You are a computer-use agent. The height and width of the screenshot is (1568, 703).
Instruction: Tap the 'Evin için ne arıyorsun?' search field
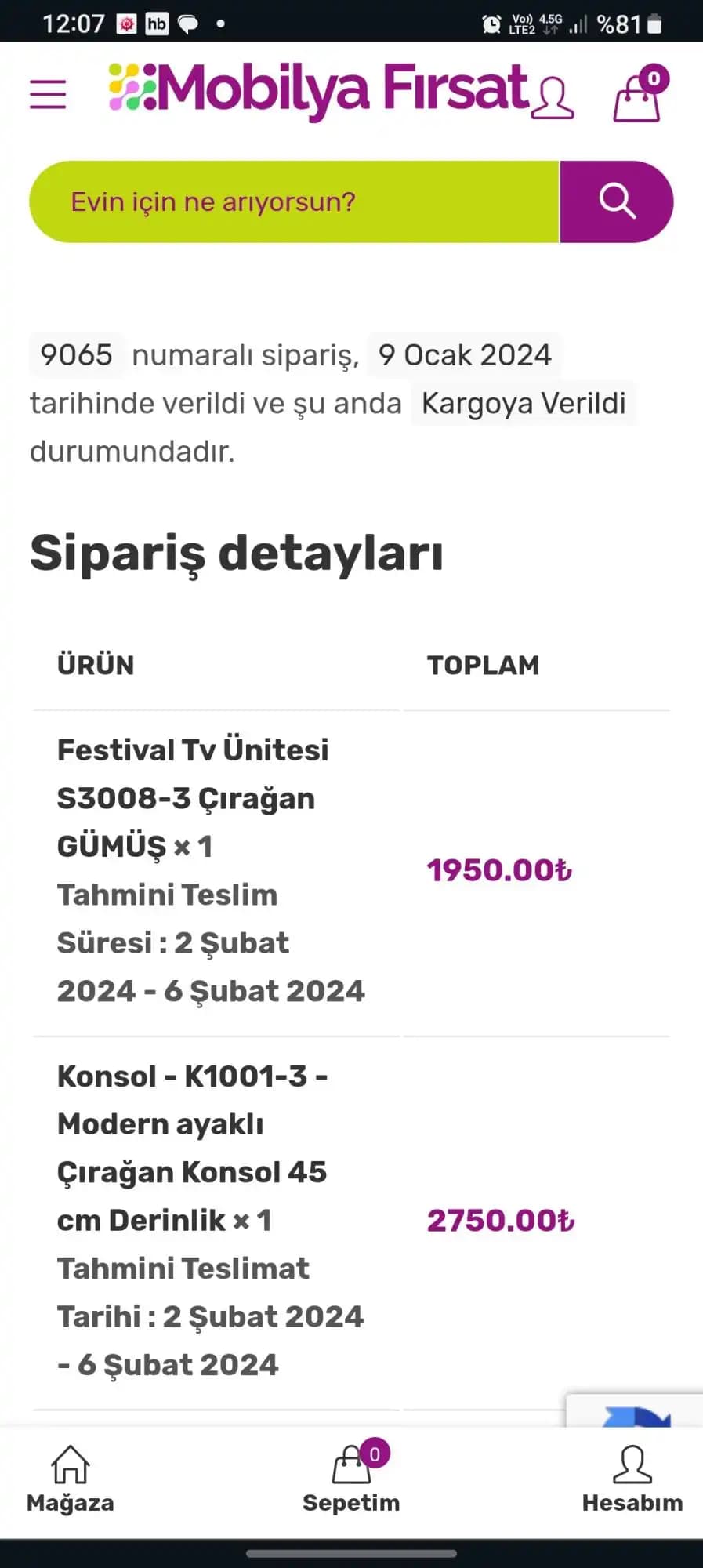pyautogui.click(x=294, y=202)
